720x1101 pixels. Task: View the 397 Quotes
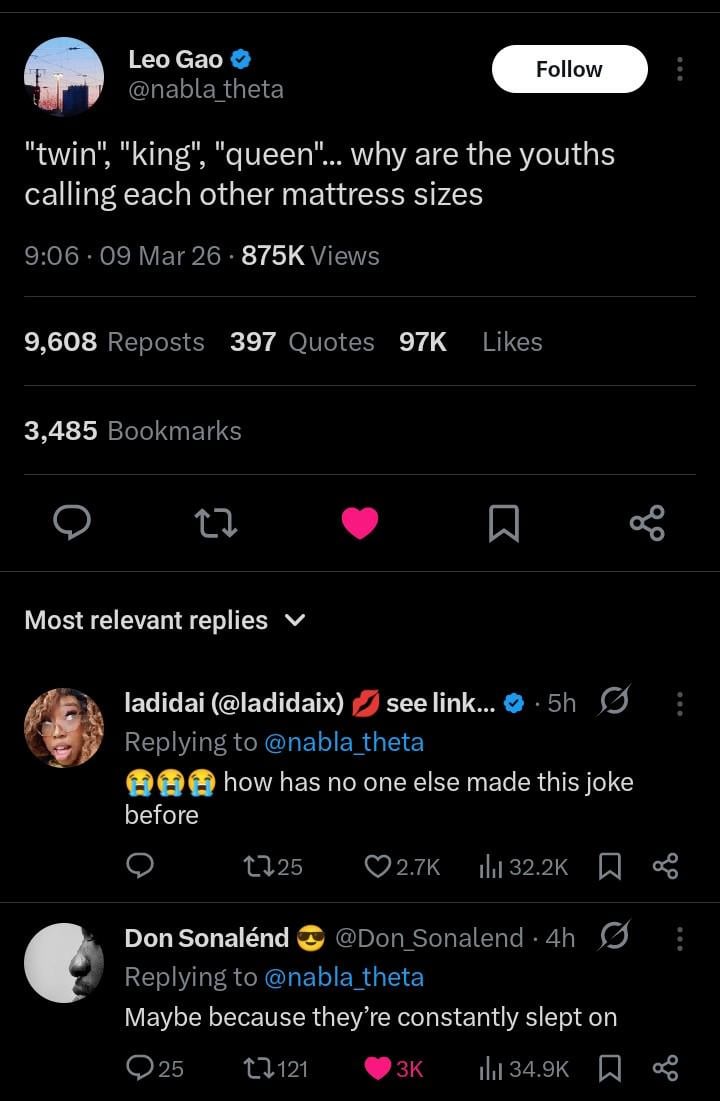point(302,342)
